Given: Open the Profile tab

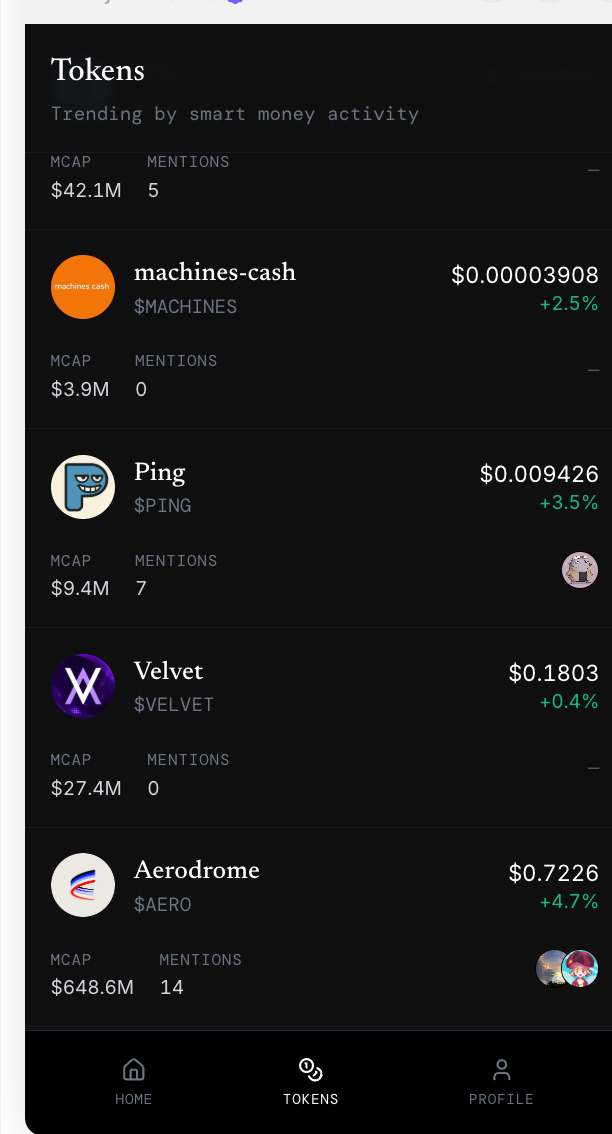Looking at the screenshot, I should click(x=501, y=1082).
